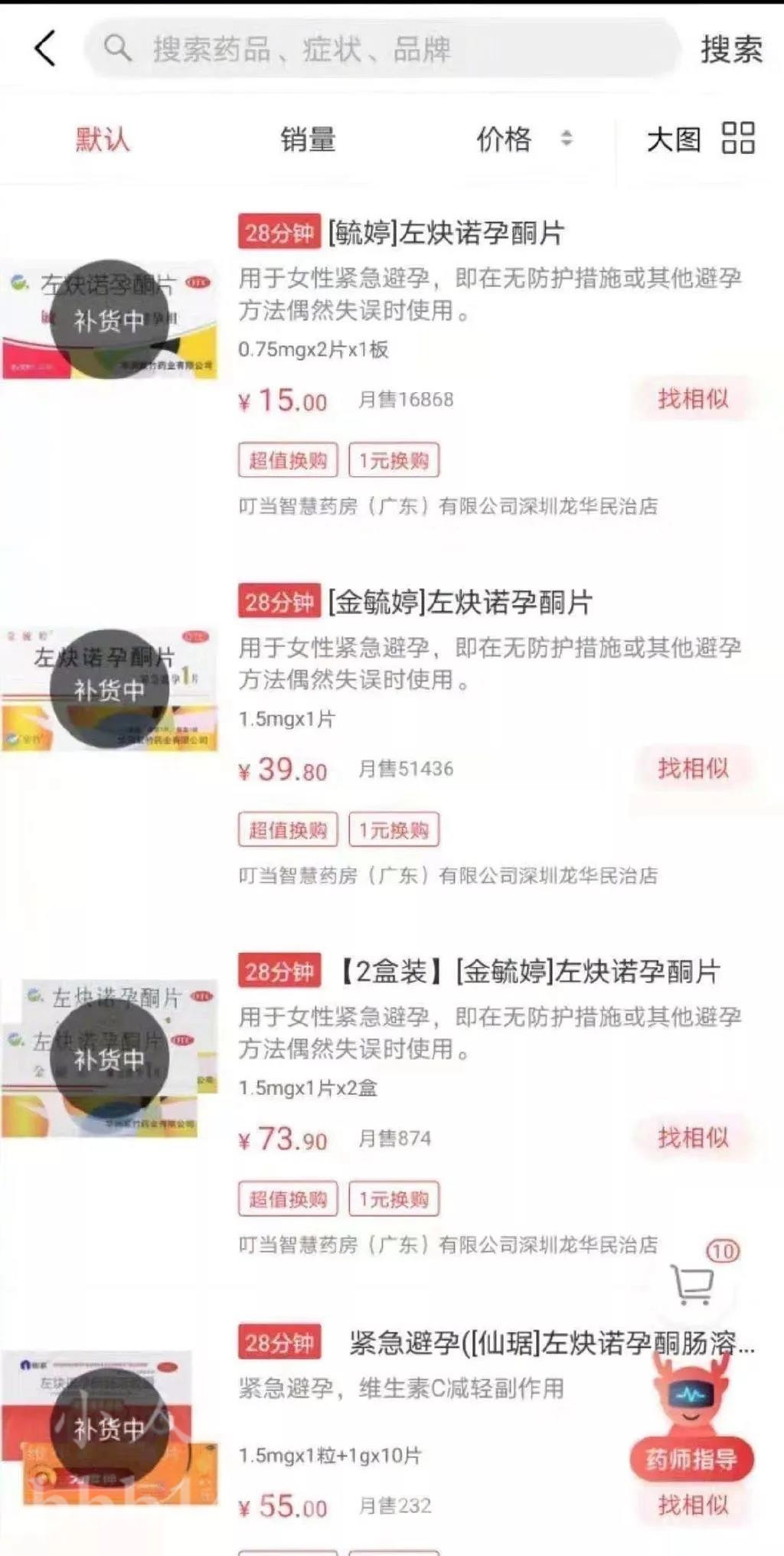The image size is (784, 1556).
Task: Tap the 搜索 button
Action: click(731, 50)
